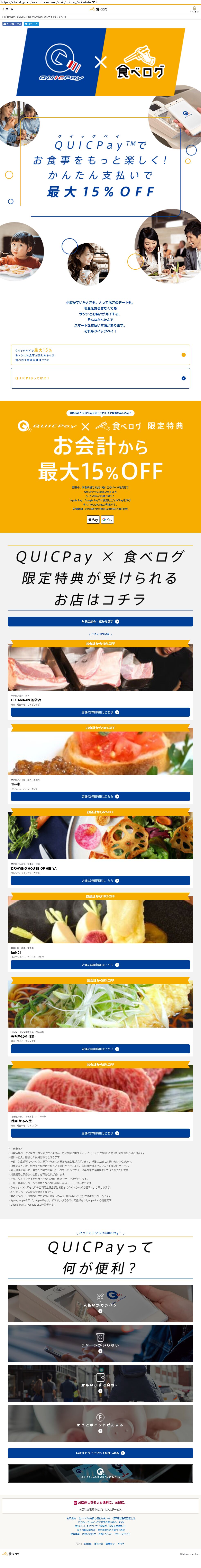Open the bal404 details button

coord(100,965)
